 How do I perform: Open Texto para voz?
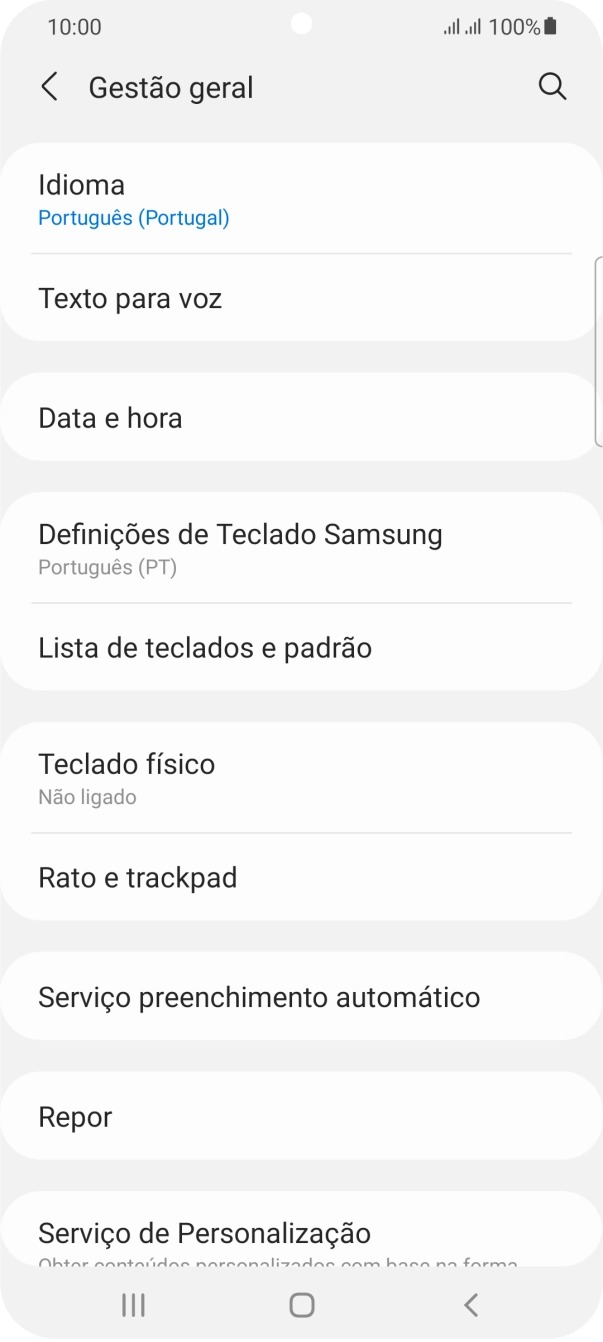point(300,298)
